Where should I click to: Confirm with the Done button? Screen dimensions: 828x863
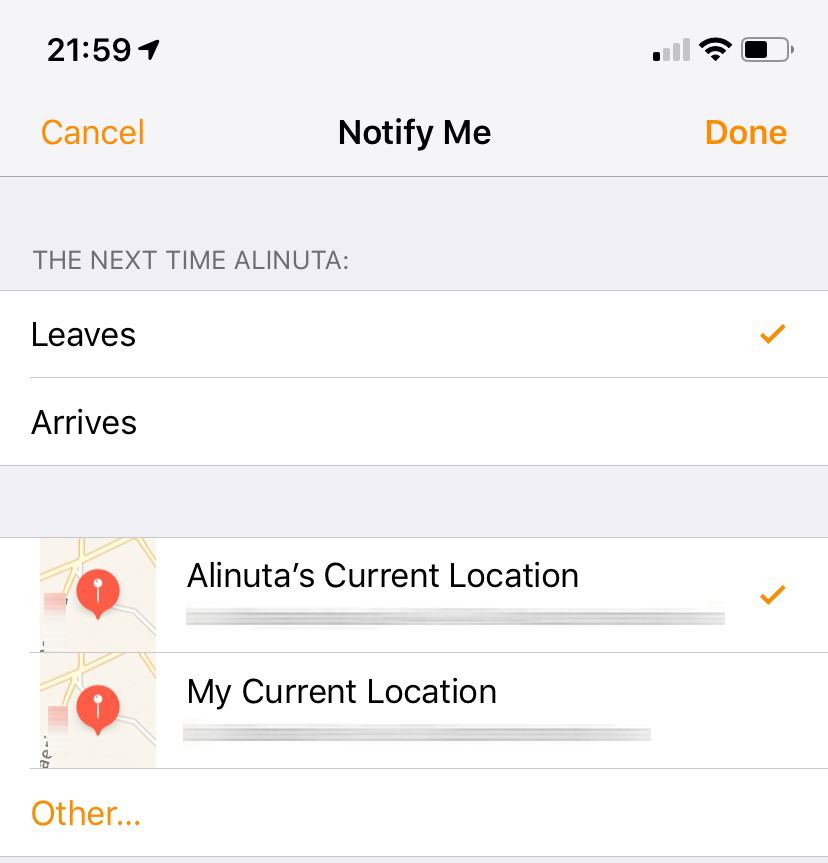[745, 133]
